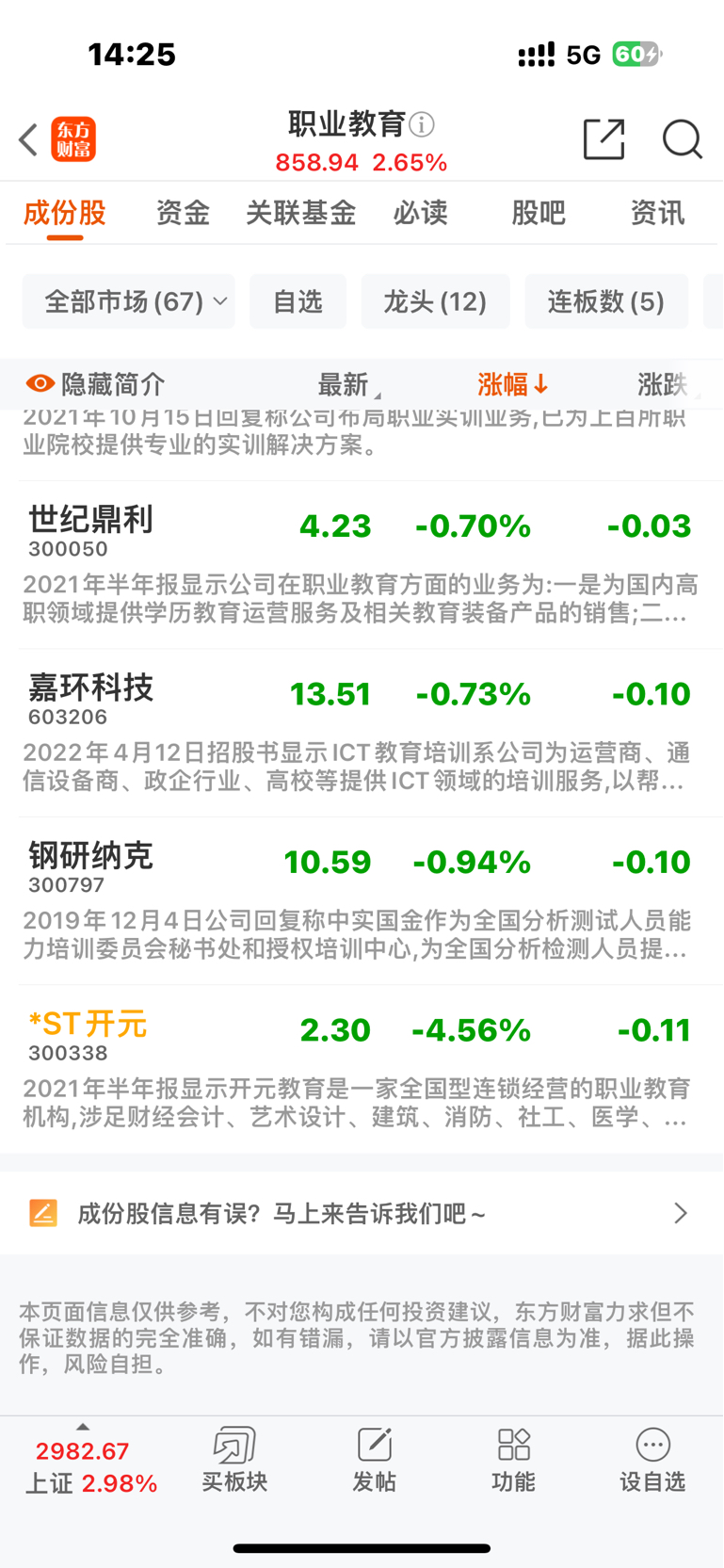Go back with the left arrow
This screenshot has height=1568, width=724.
pyautogui.click(x=28, y=140)
